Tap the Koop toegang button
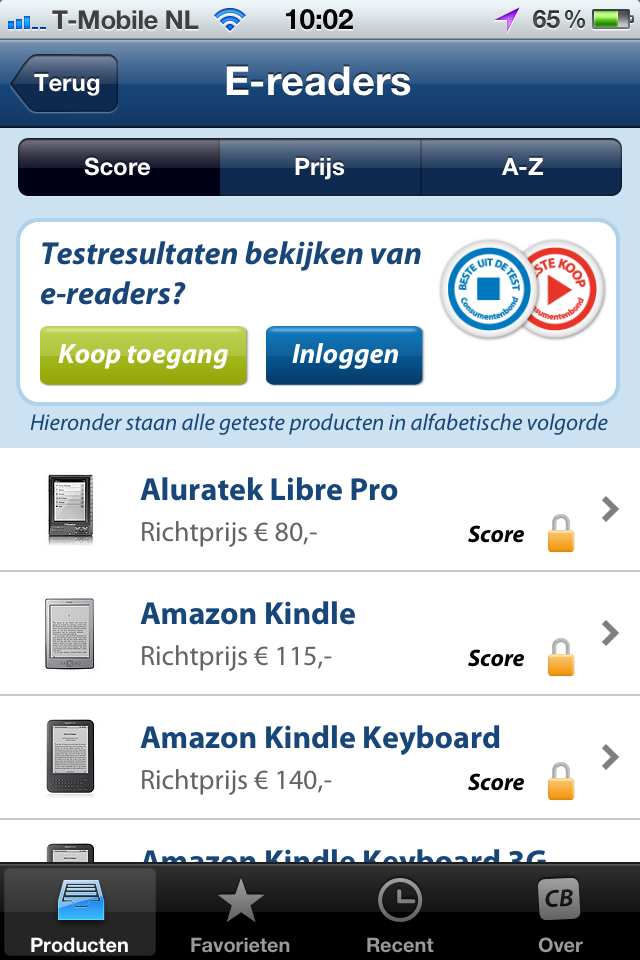 (143, 354)
